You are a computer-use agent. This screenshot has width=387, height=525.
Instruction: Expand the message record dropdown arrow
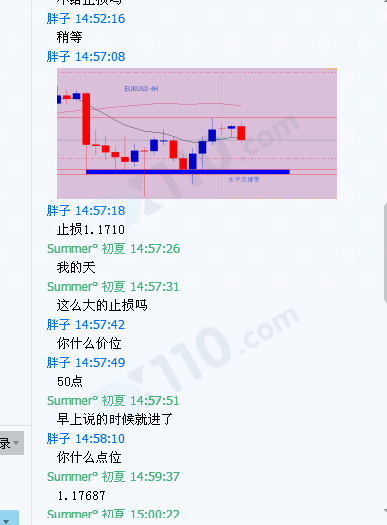(x=16, y=443)
